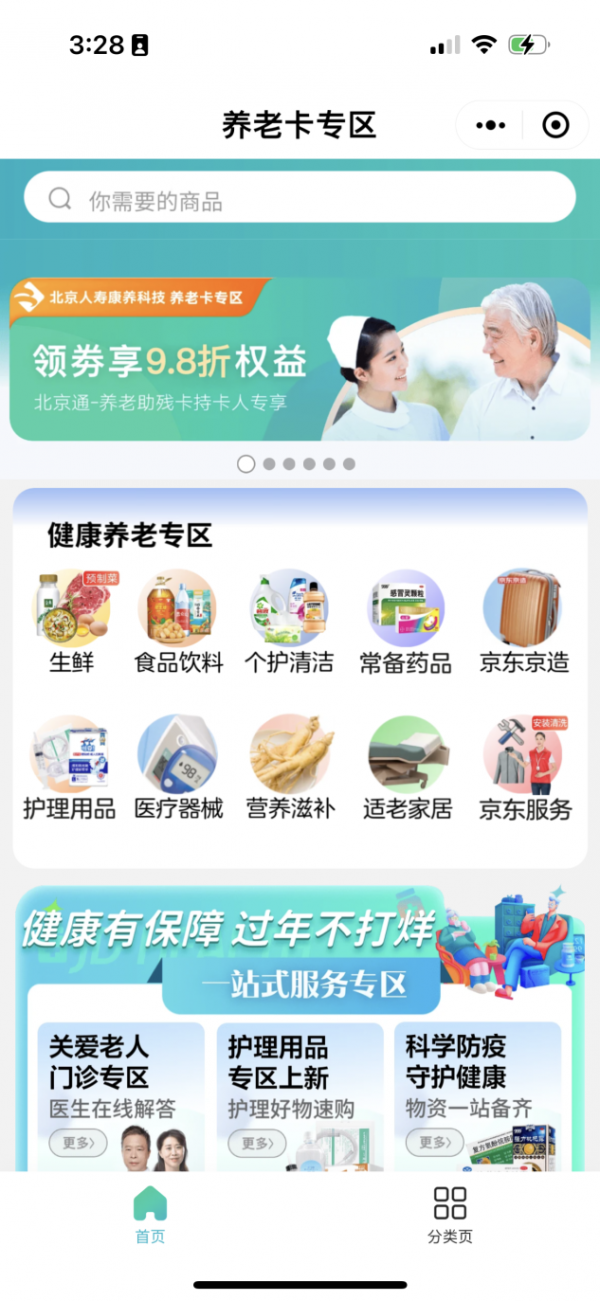Tap 更多 under 科学防疫守护健康
This screenshot has width=600, height=1301.
click(434, 1142)
